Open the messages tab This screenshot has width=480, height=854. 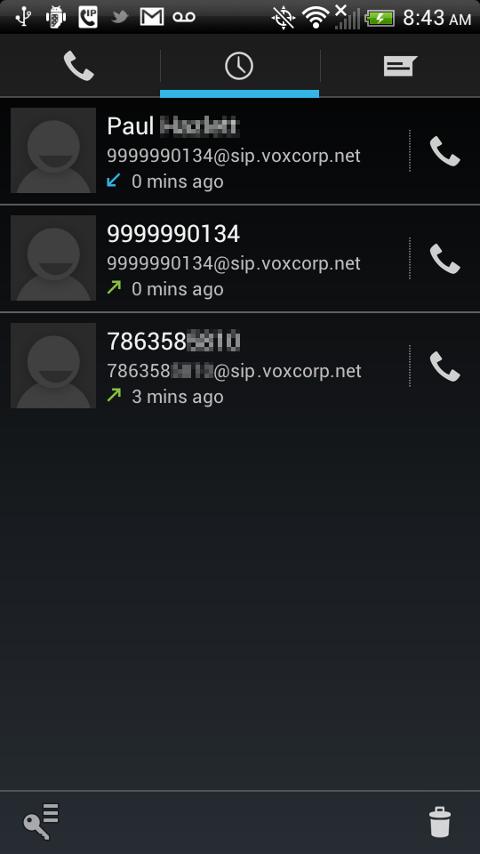pyautogui.click(x=400, y=66)
